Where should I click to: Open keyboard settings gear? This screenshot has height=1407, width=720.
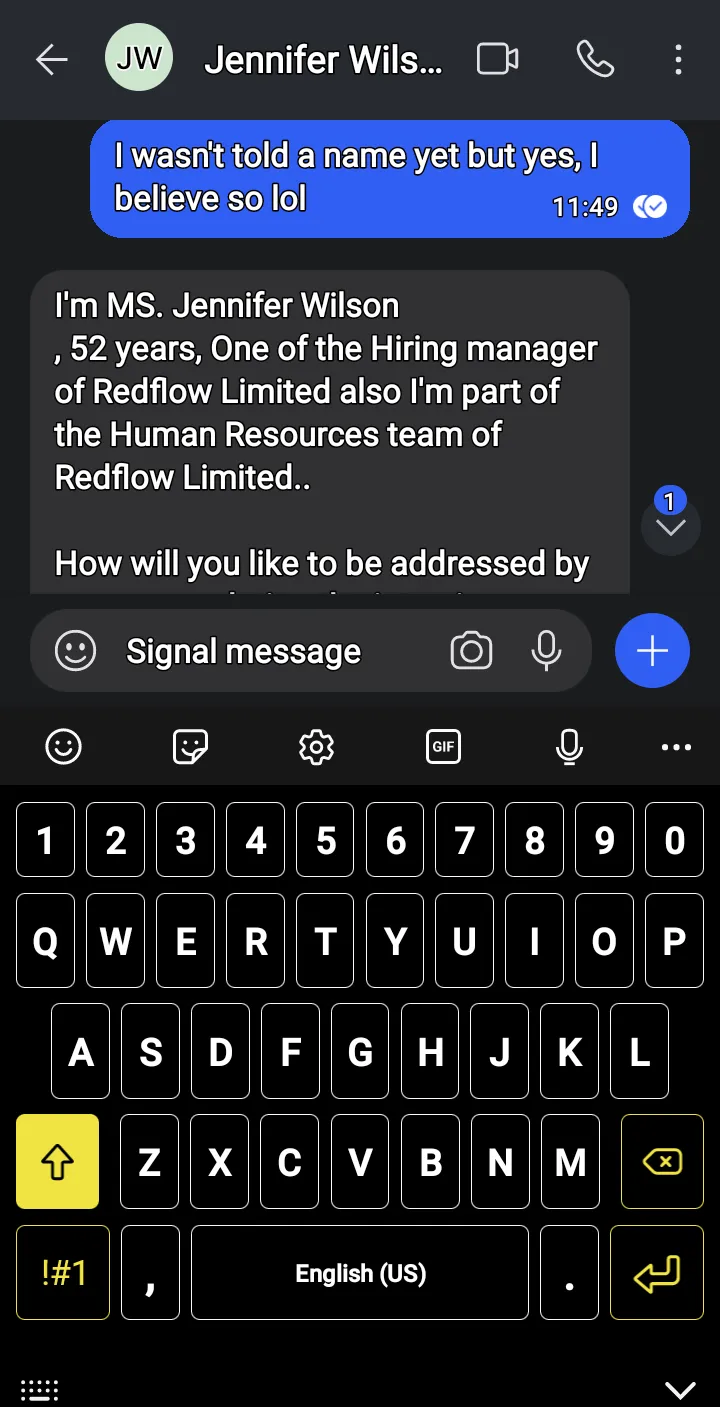tap(317, 747)
